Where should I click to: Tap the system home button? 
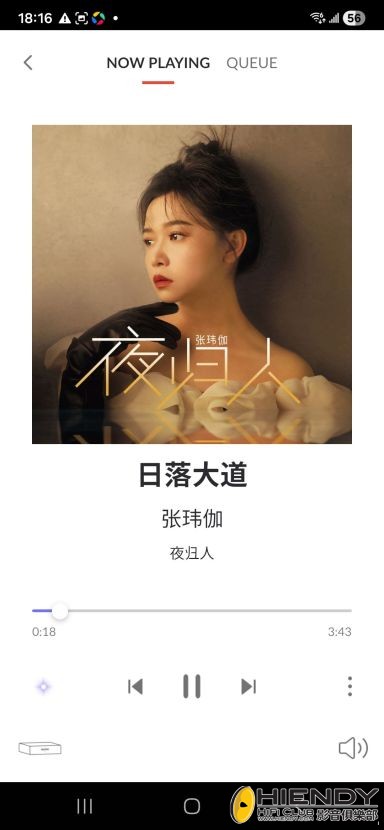[192, 806]
